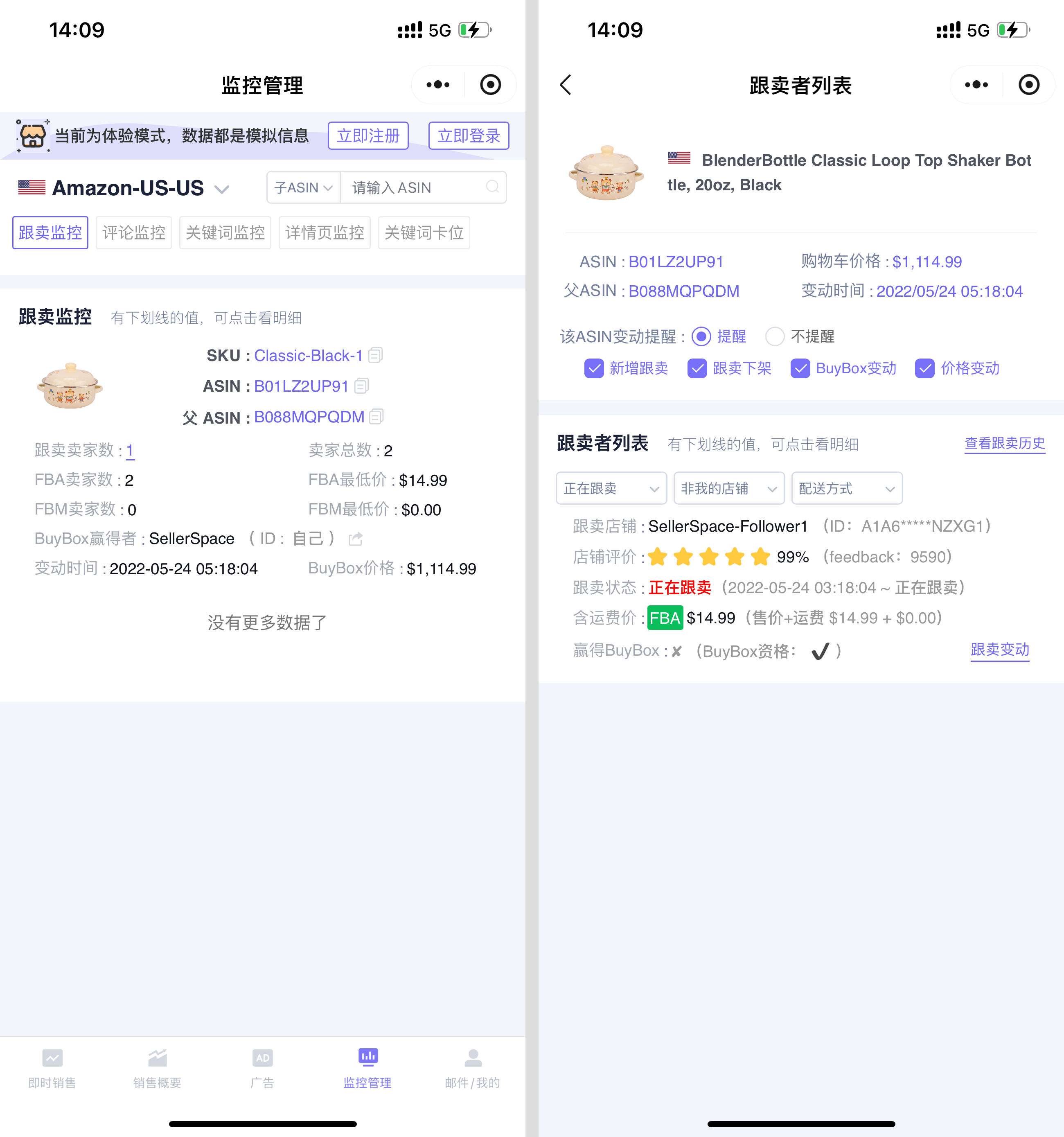Switch to the 关键词监控 tab
Viewport: 1064px width, 1137px height.
(x=225, y=233)
